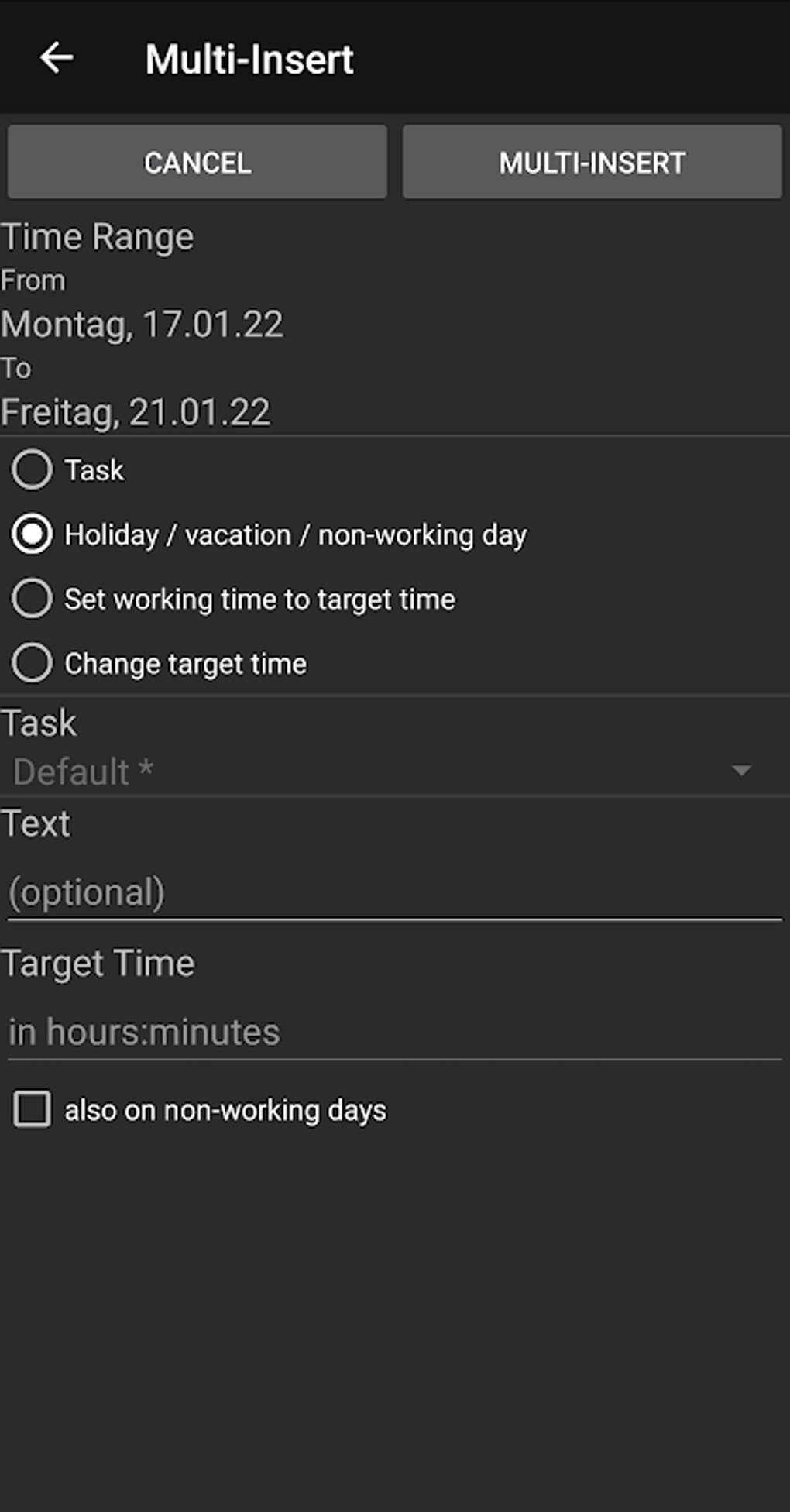Screen dimensions: 790x1512
Task: Change the To date Freitag, 21.01.22
Action: click(x=136, y=413)
